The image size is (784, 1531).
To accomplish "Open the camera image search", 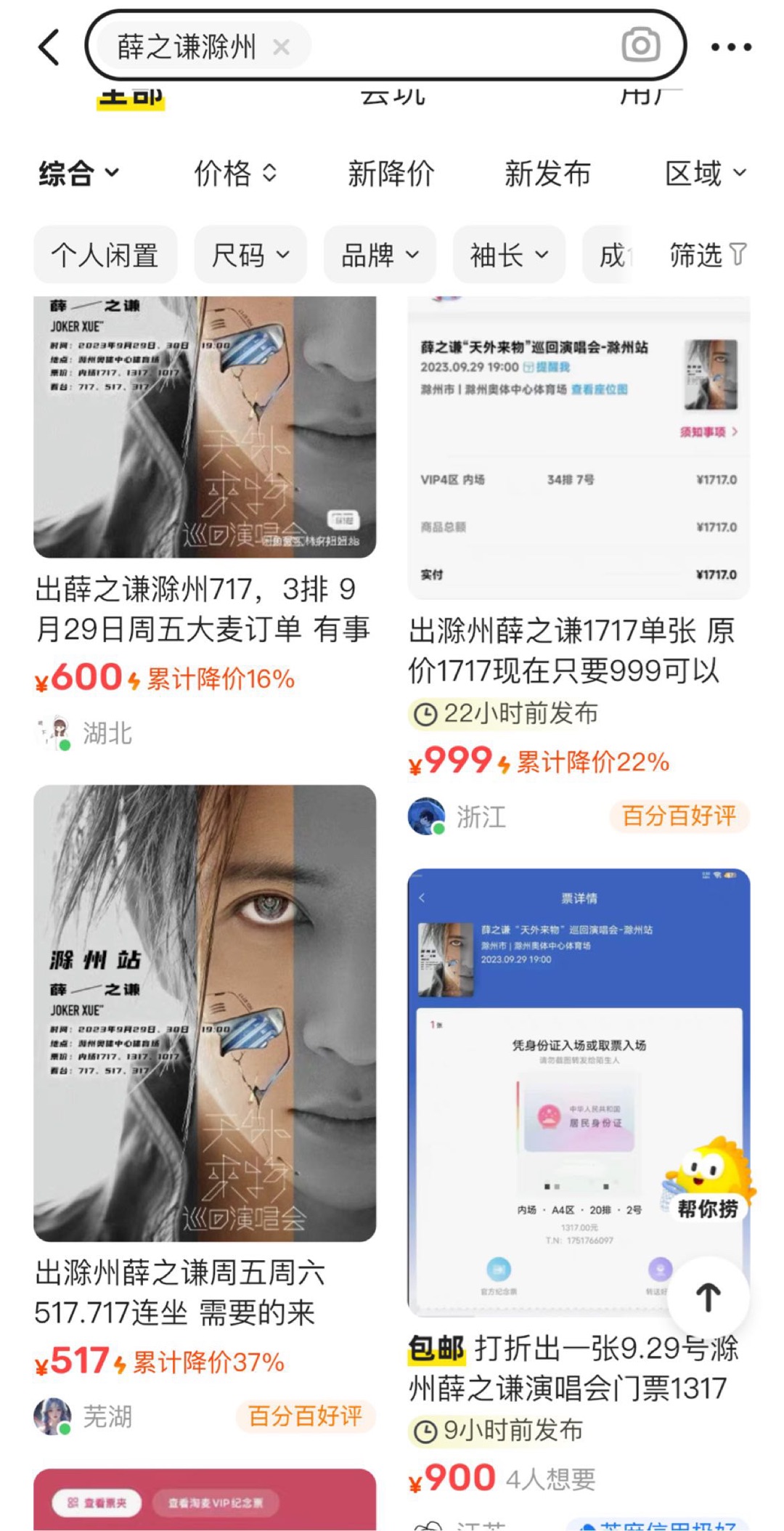I will [641, 46].
